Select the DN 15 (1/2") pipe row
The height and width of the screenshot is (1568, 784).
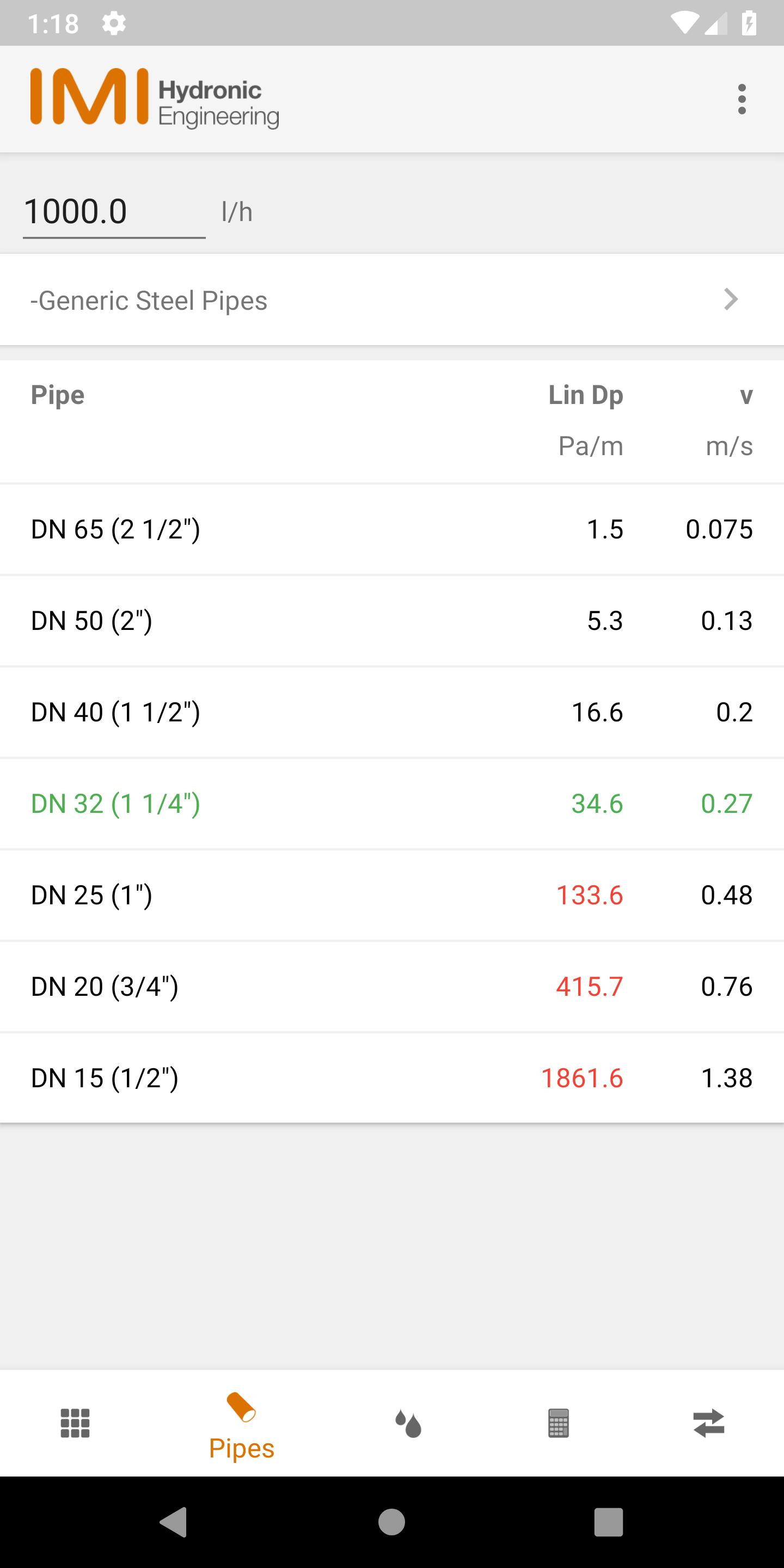click(x=392, y=1078)
